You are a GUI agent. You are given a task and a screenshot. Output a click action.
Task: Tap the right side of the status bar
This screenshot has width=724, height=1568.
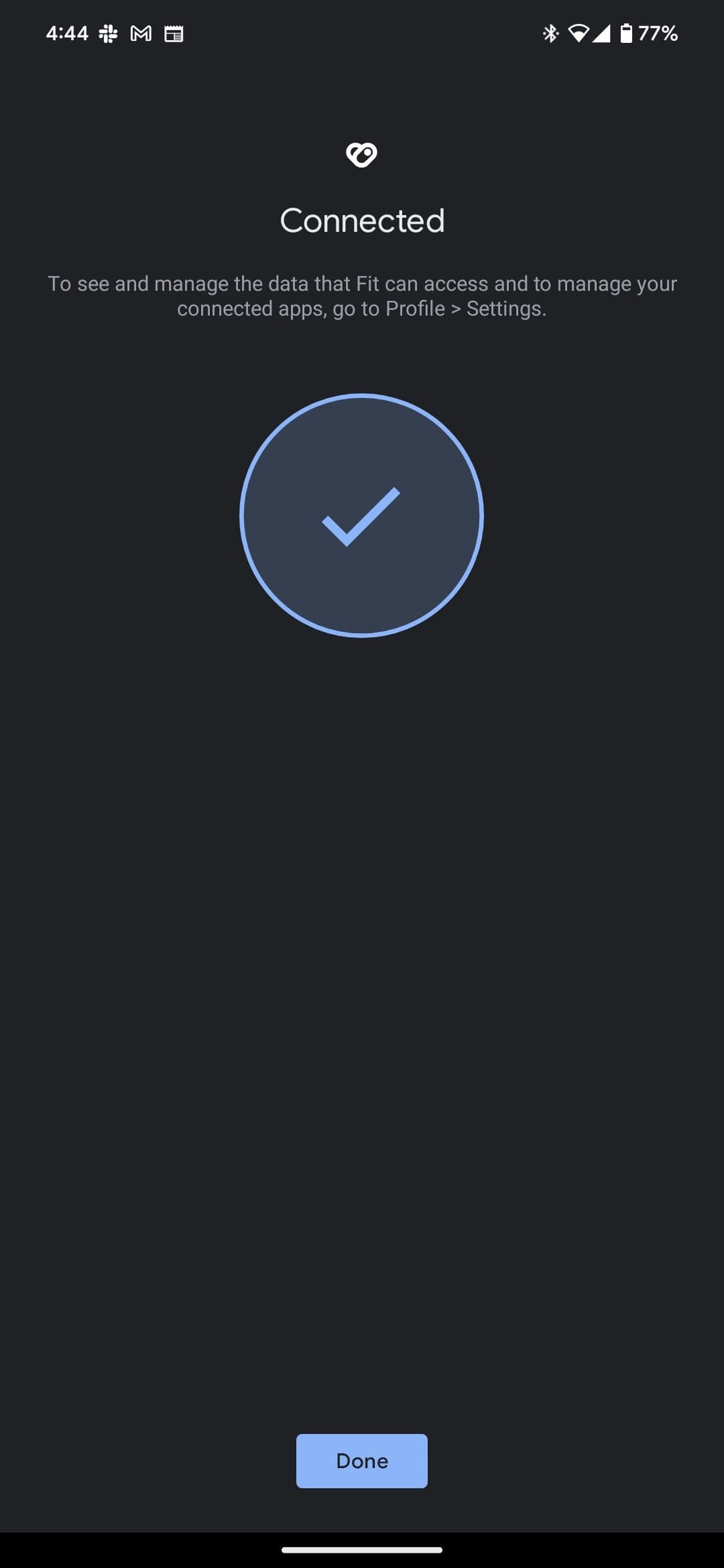click(603, 33)
